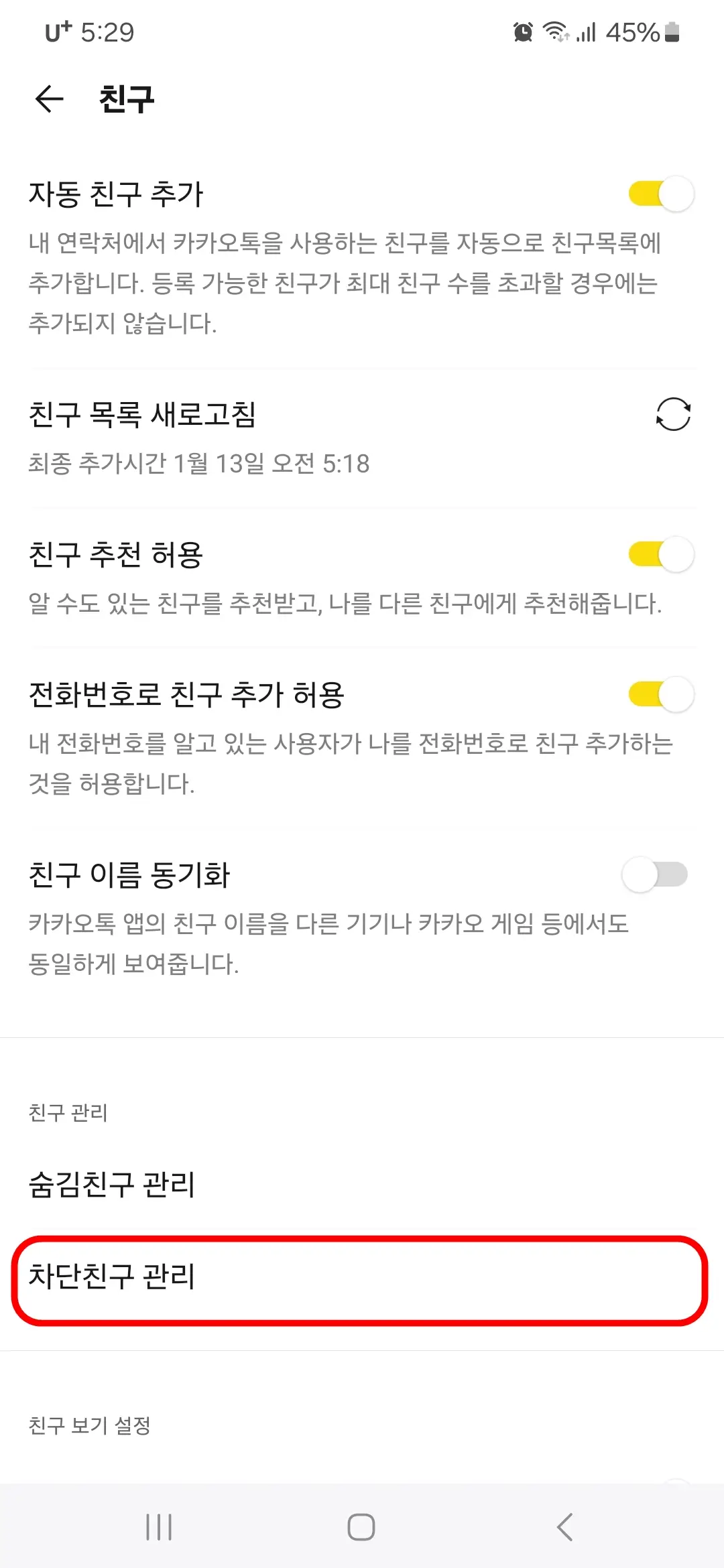
Task: Disable the 자동 친구 추가 toggle
Action: coord(661,191)
